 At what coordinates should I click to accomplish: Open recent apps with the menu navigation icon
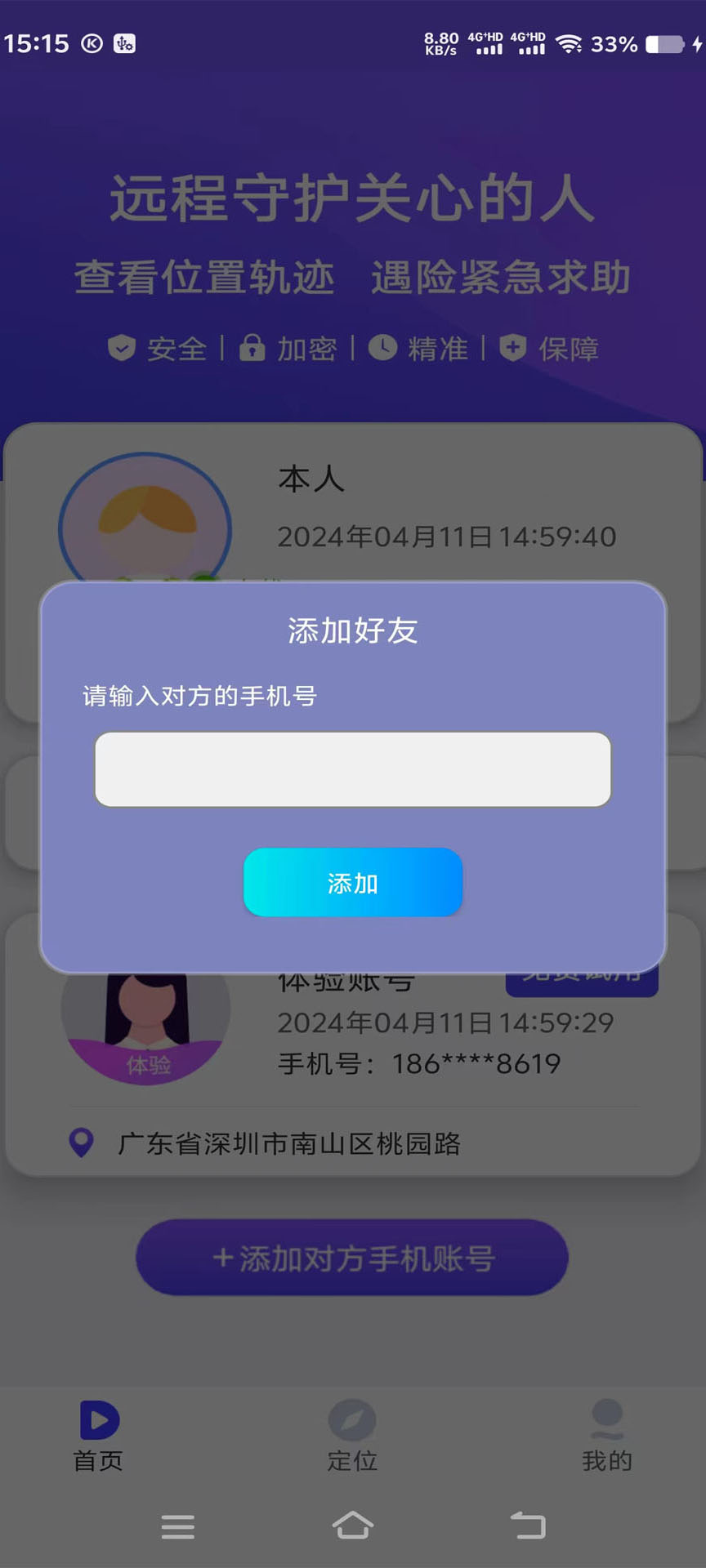click(x=178, y=1526)
